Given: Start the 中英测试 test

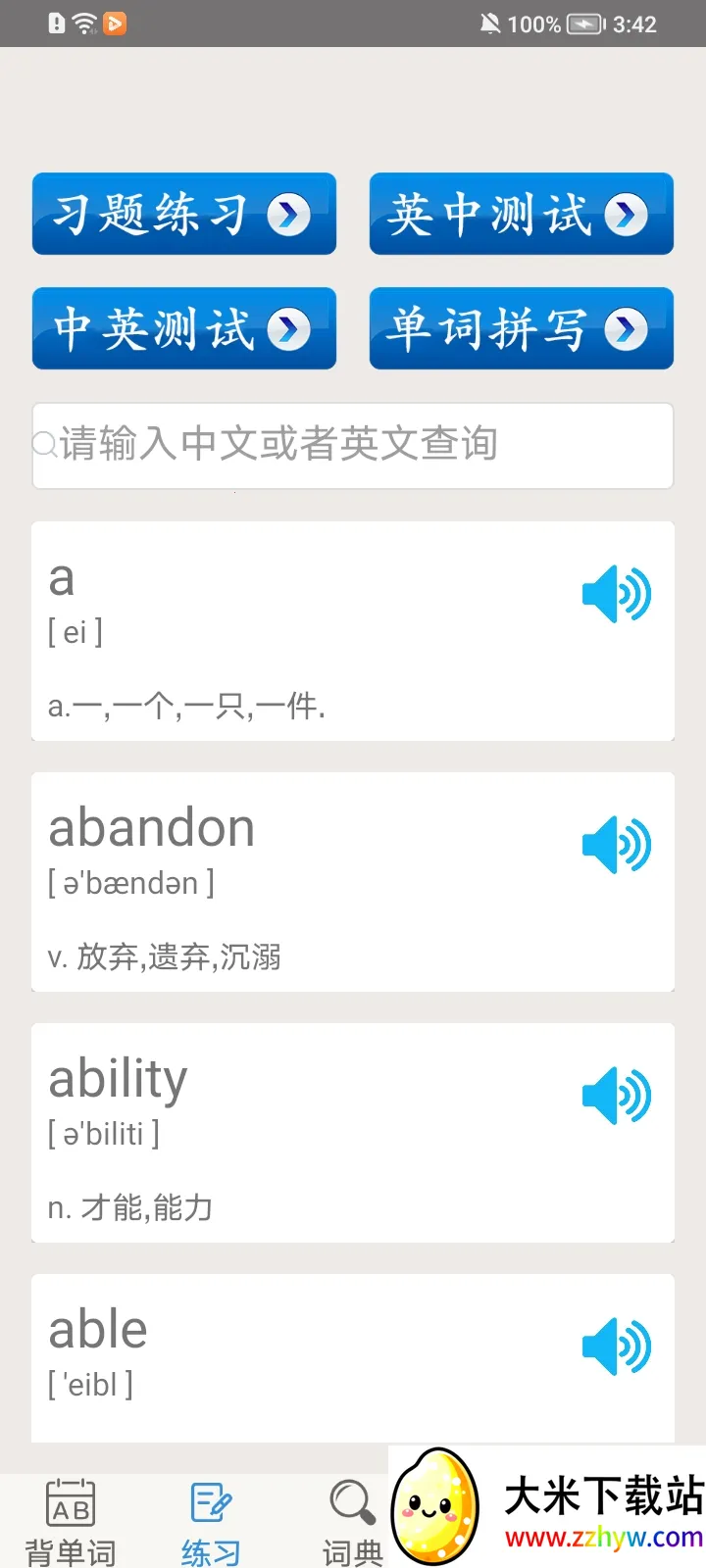Looking at the screenshot, I should point(183,328).
